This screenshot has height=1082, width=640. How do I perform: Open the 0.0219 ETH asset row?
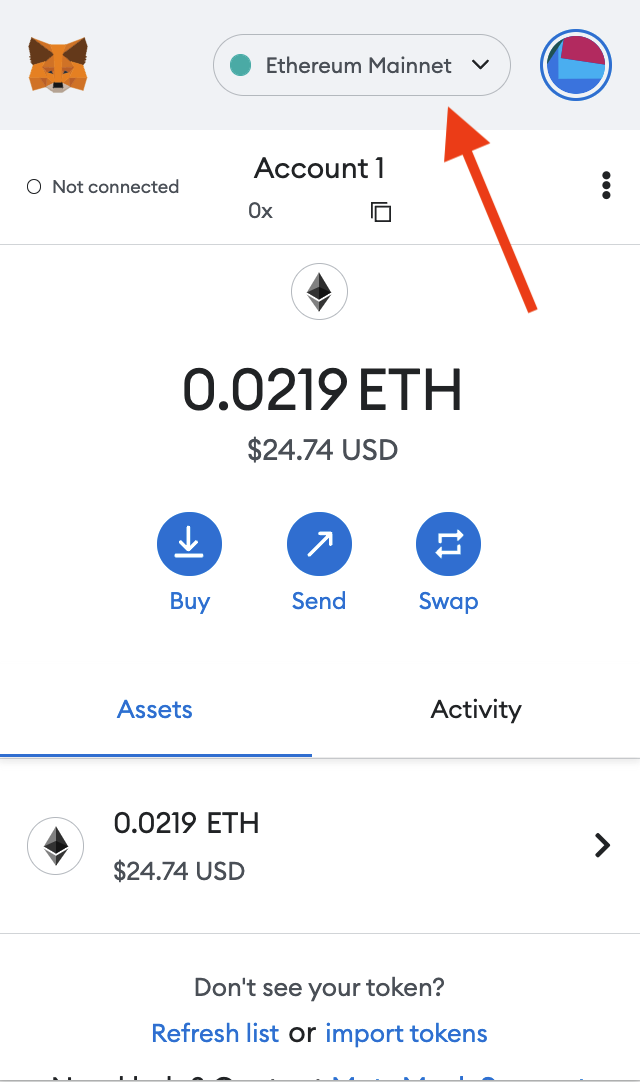320,846
